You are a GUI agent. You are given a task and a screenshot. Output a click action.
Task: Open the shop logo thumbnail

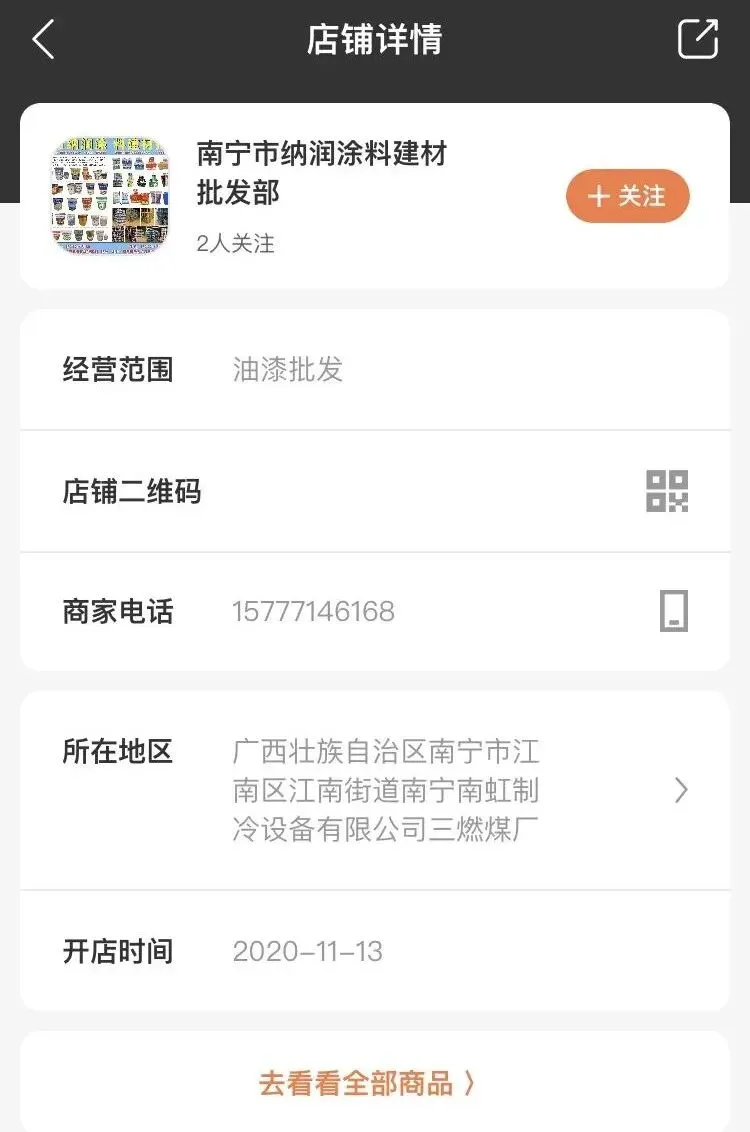click(x=110, y=195)
